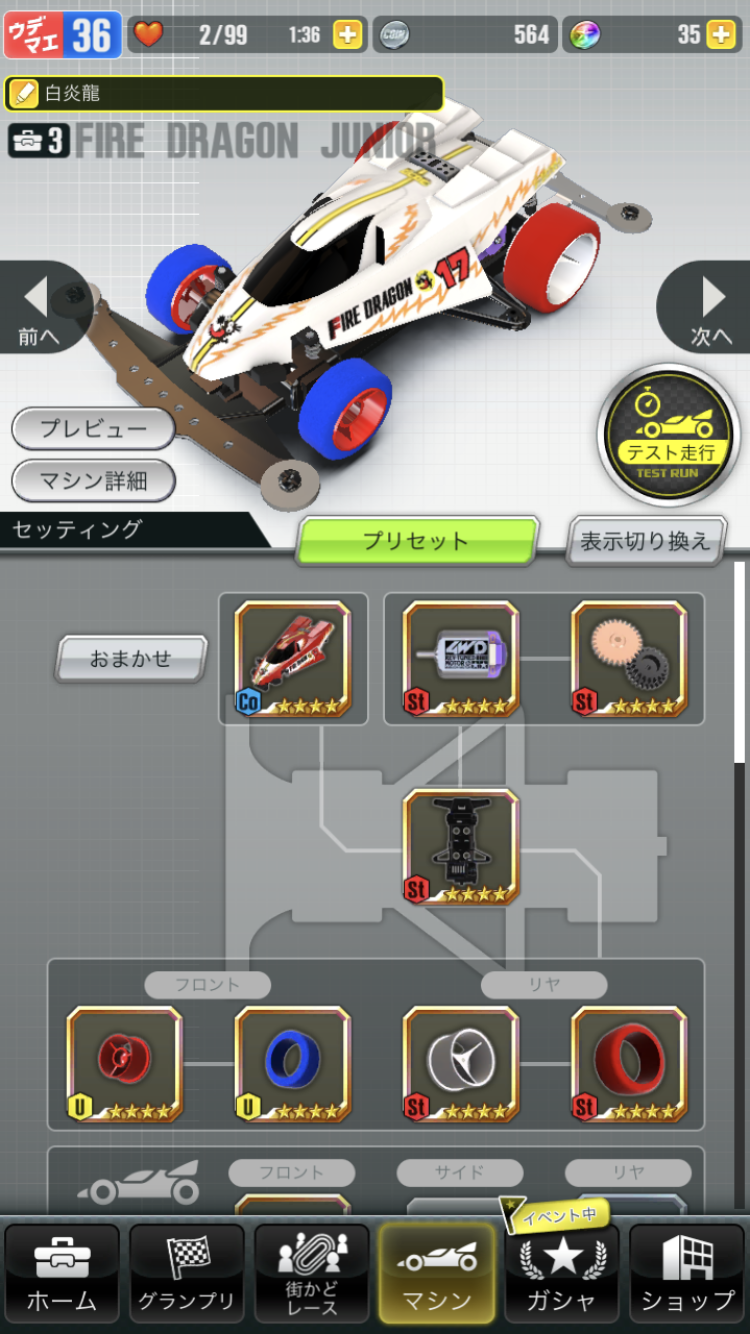
Task: Select the motor part slot
Action: [461, 659]
